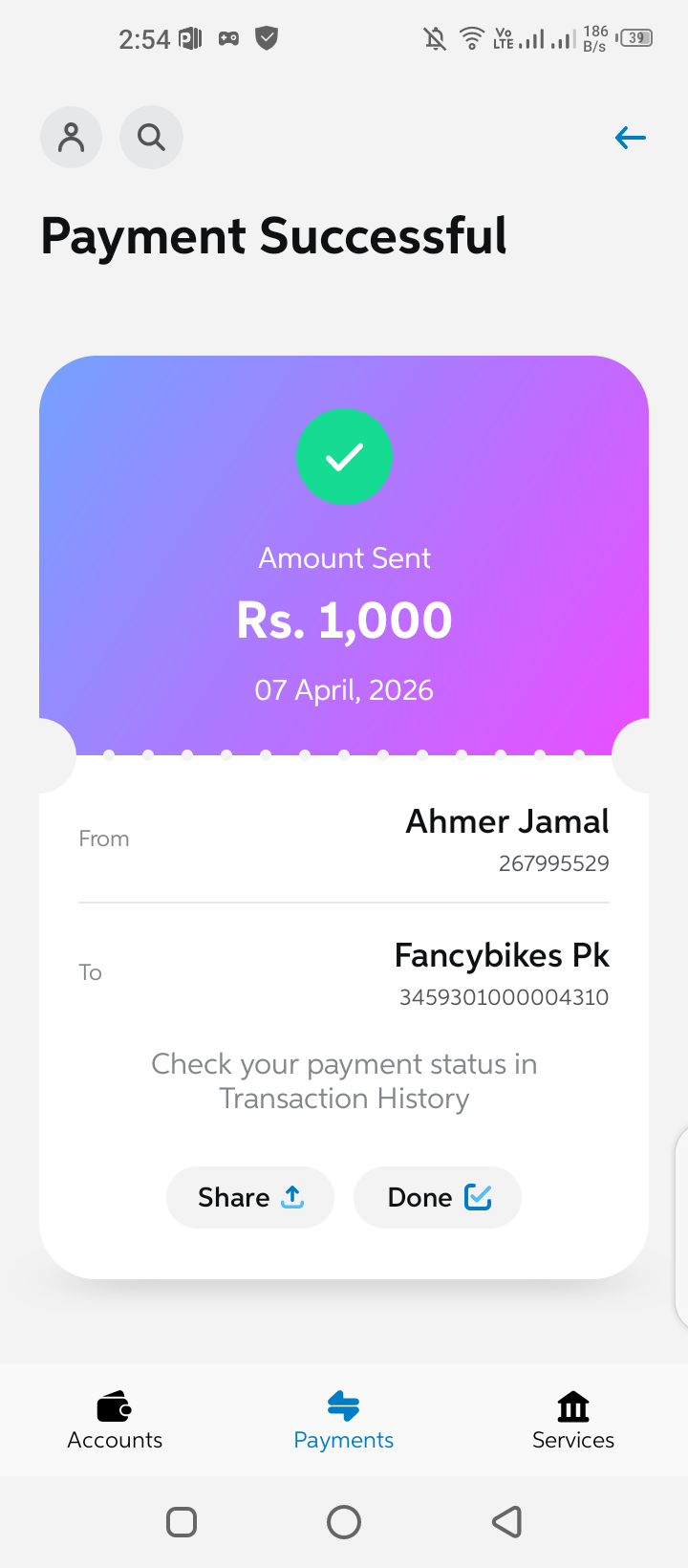
Task: Switch to the Payments tab
Action: click(344, 1421)
